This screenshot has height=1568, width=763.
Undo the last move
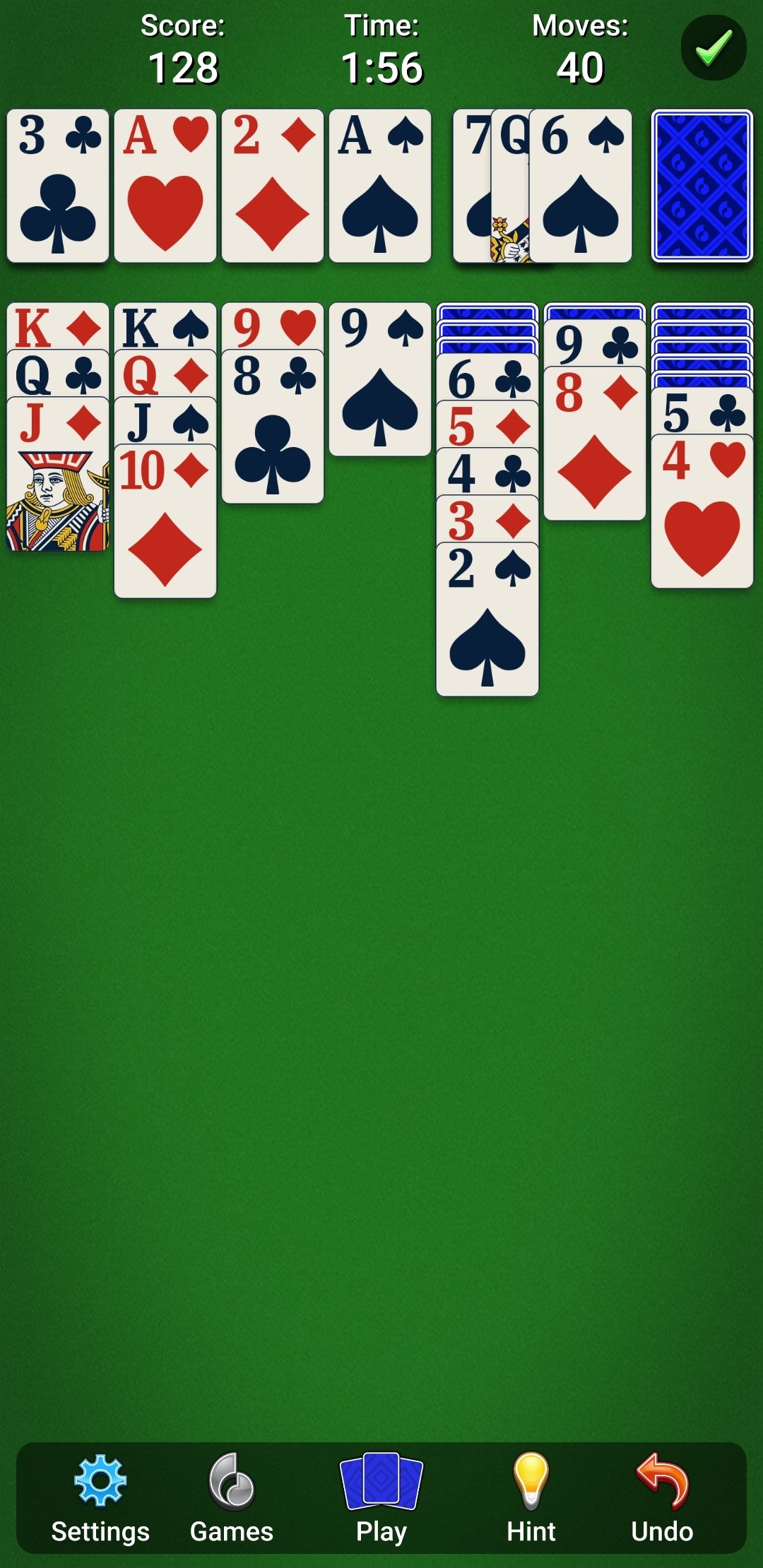[662, 1499]
